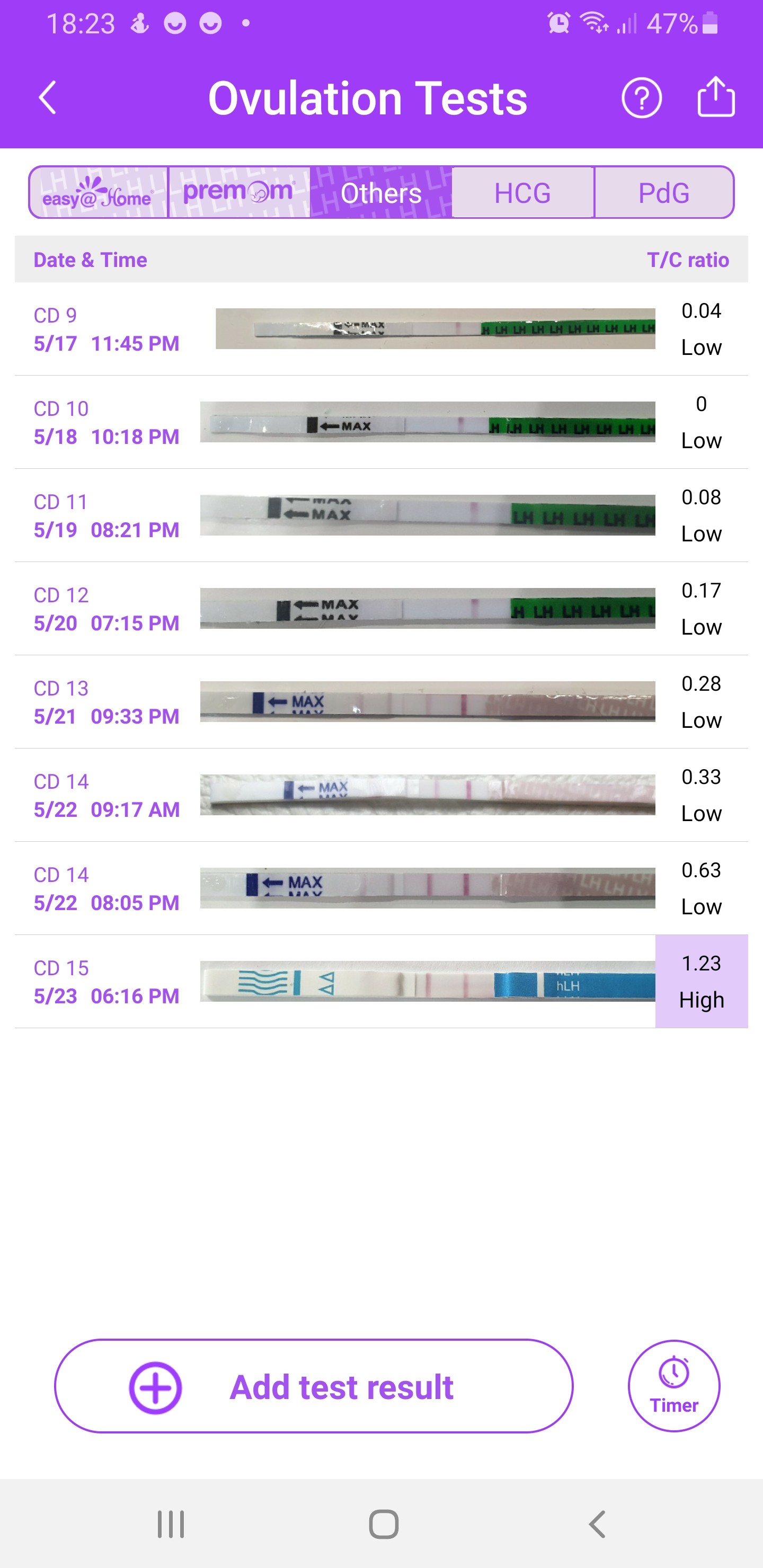Open the CD 9 test from 5/17
Viewport: 763px width, 1568px height.
[x=381, y=329]
